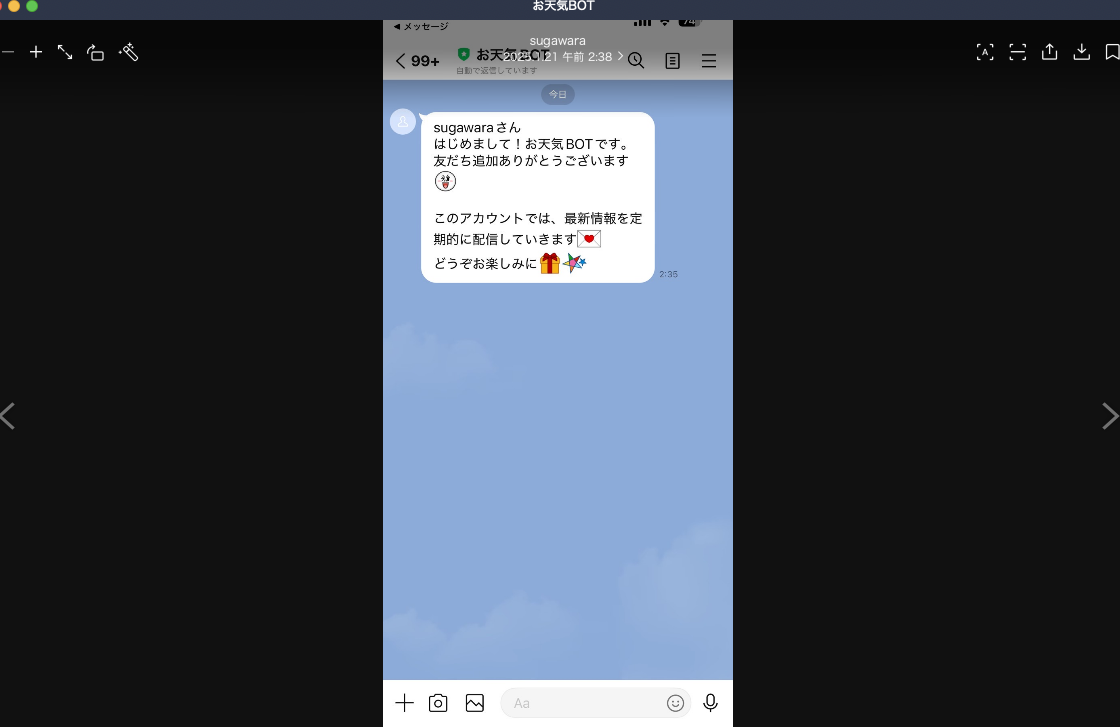Maximize the window with green button

(x=32, y=6)
